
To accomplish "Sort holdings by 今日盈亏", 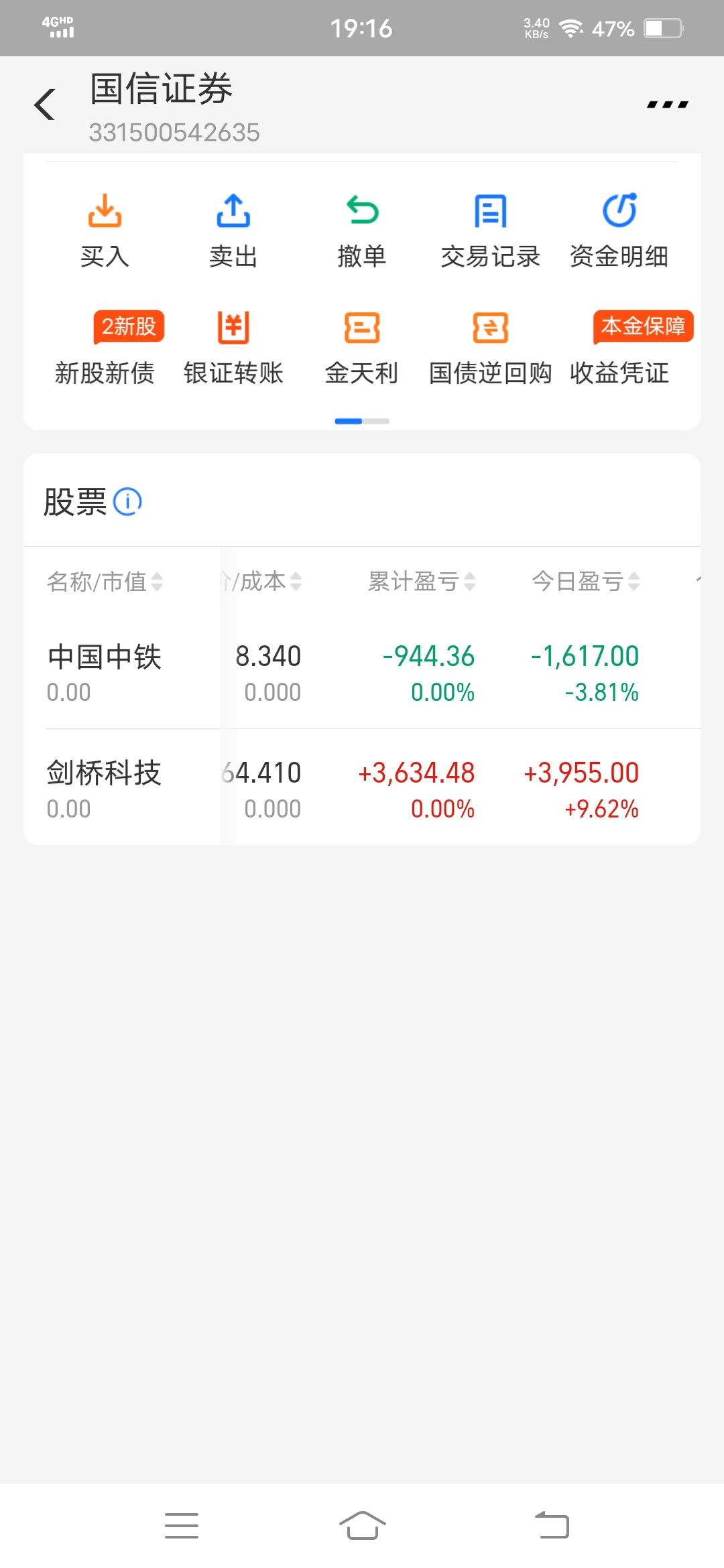I will (x=585, y=582).
